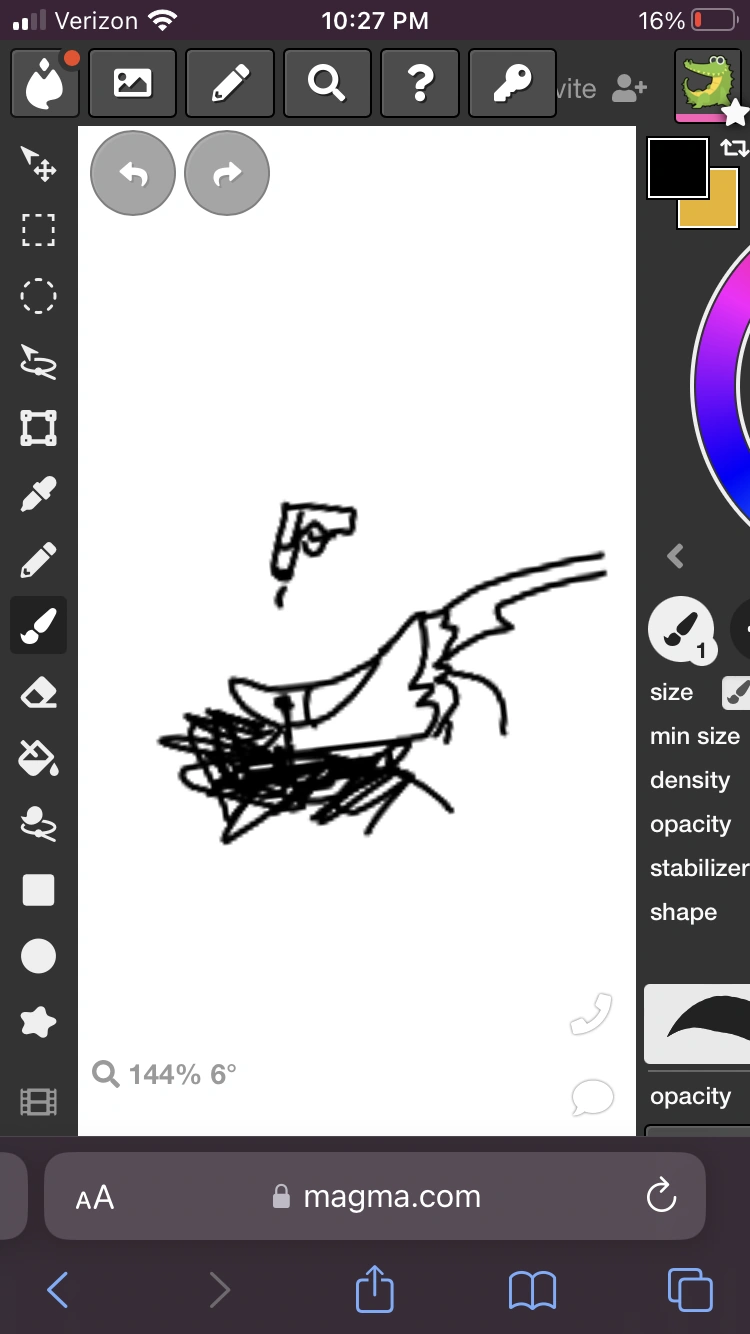Open the key permissions menu
The image size is (750, 1334).
pos(512,83)
